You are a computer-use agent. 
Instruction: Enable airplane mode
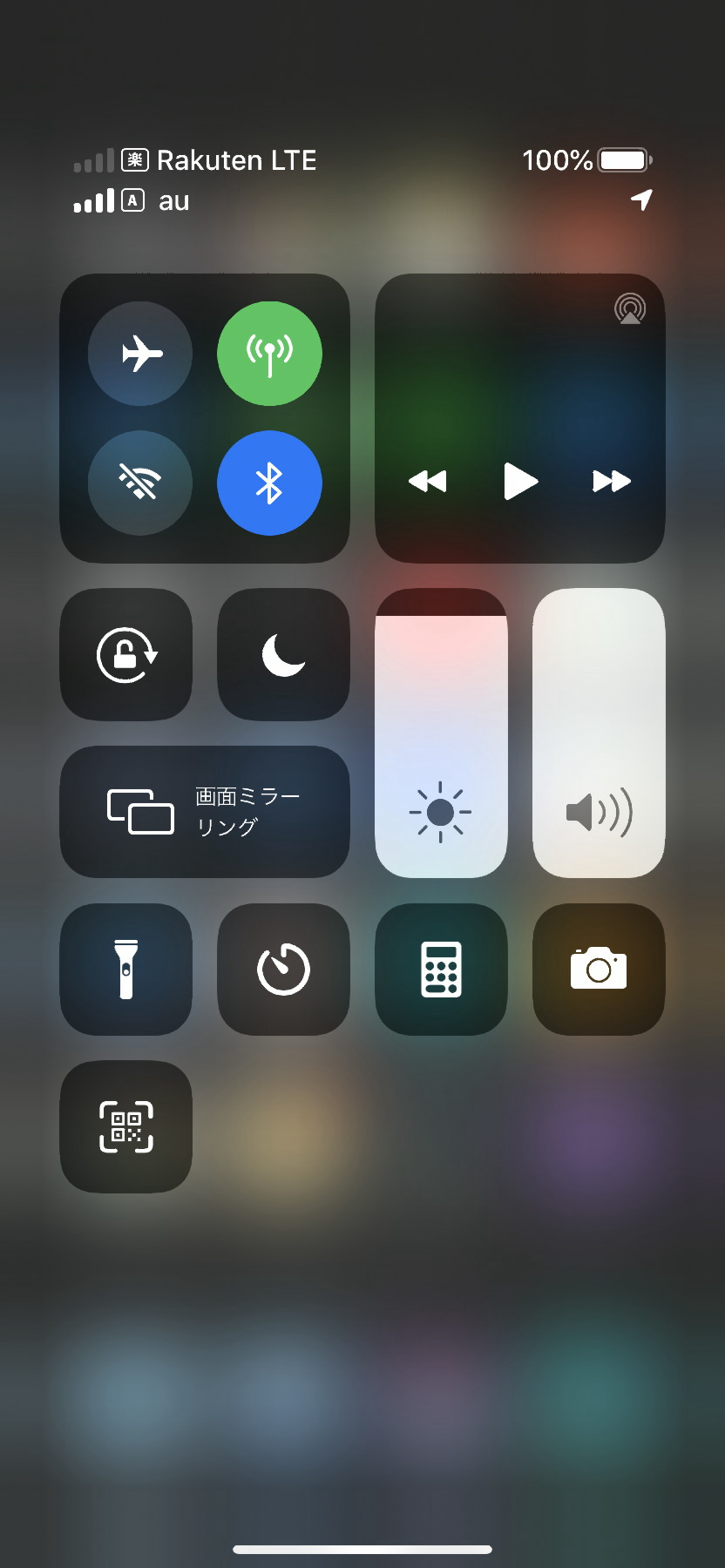click(x=140, y=354)
